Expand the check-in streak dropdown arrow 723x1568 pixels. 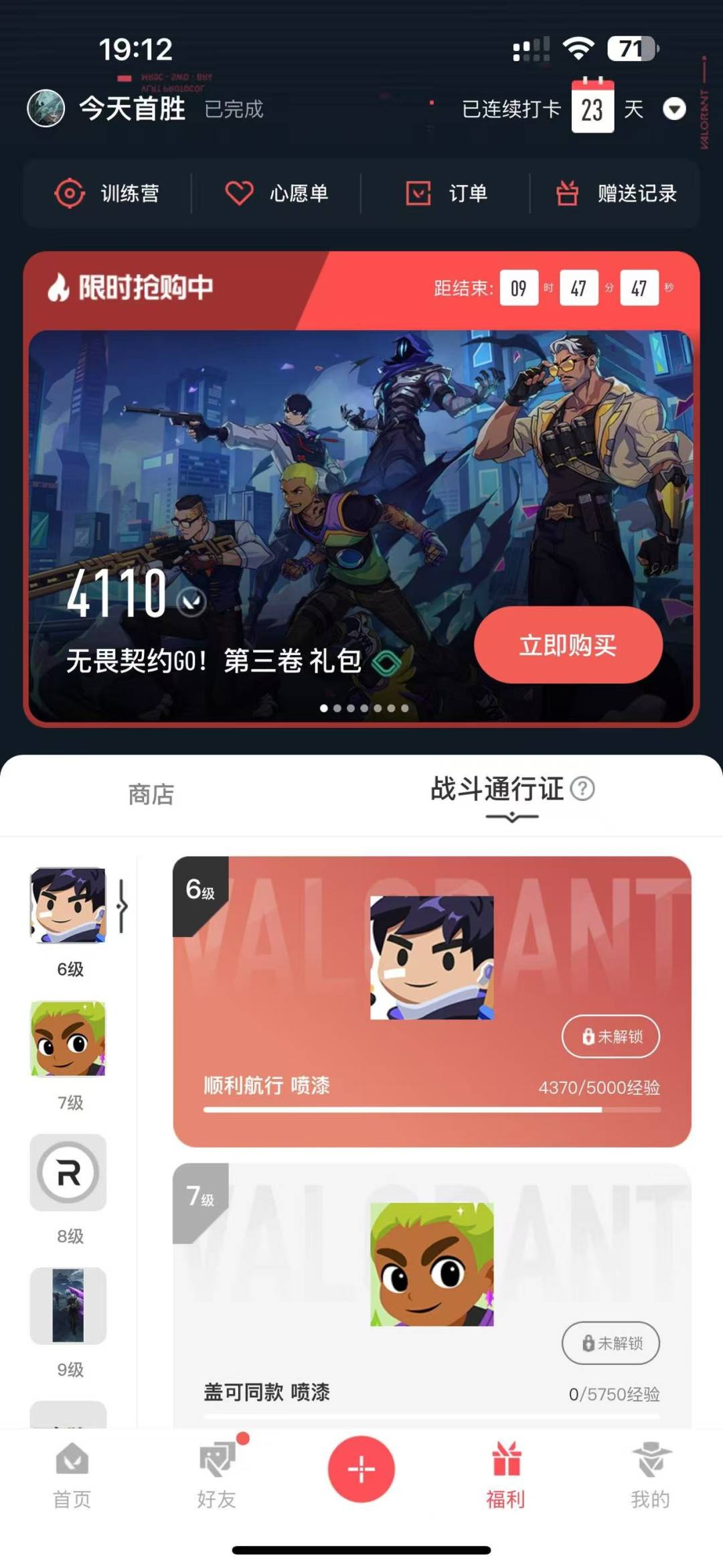click(x=674, y=109)
